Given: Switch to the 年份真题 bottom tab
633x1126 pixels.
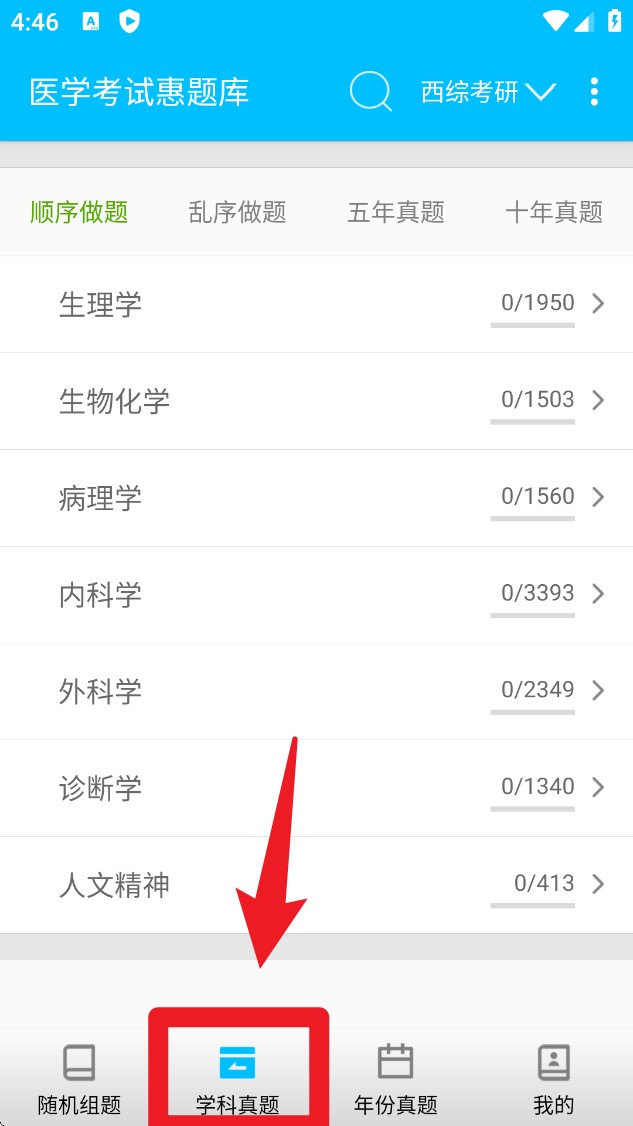Looking at the screenshot, I should pos(396,1077).
